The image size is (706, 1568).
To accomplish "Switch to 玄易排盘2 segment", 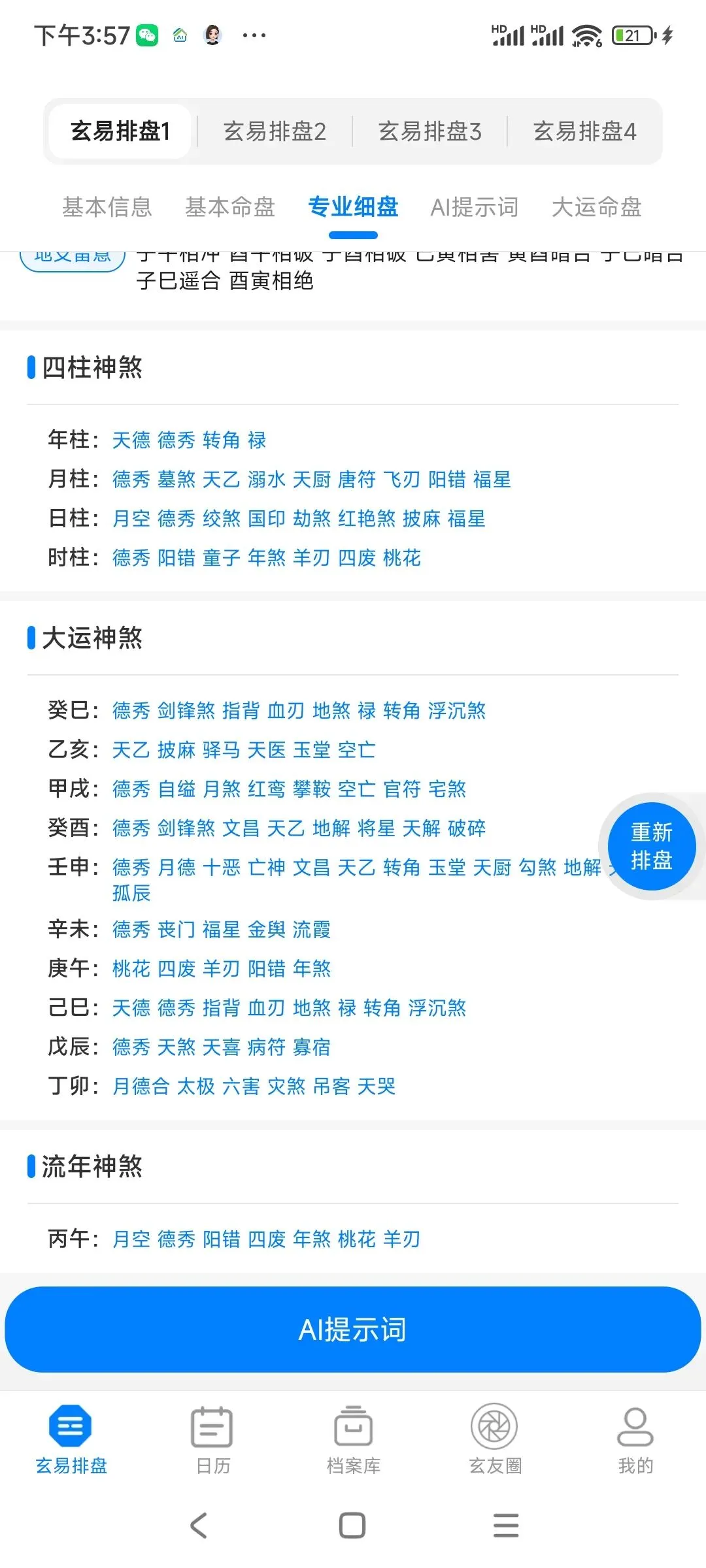I will [275, 131].
